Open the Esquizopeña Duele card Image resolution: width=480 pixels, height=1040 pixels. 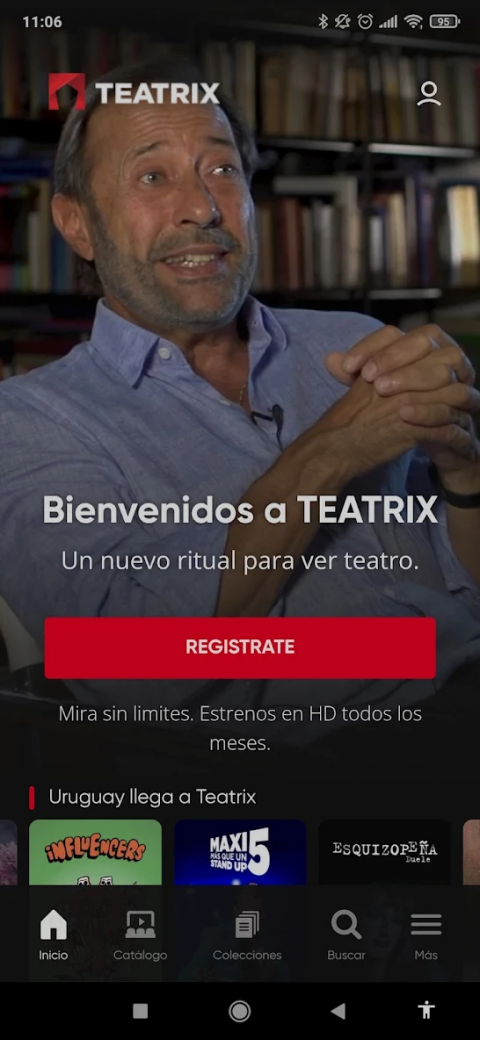click(x=385, y=852)
